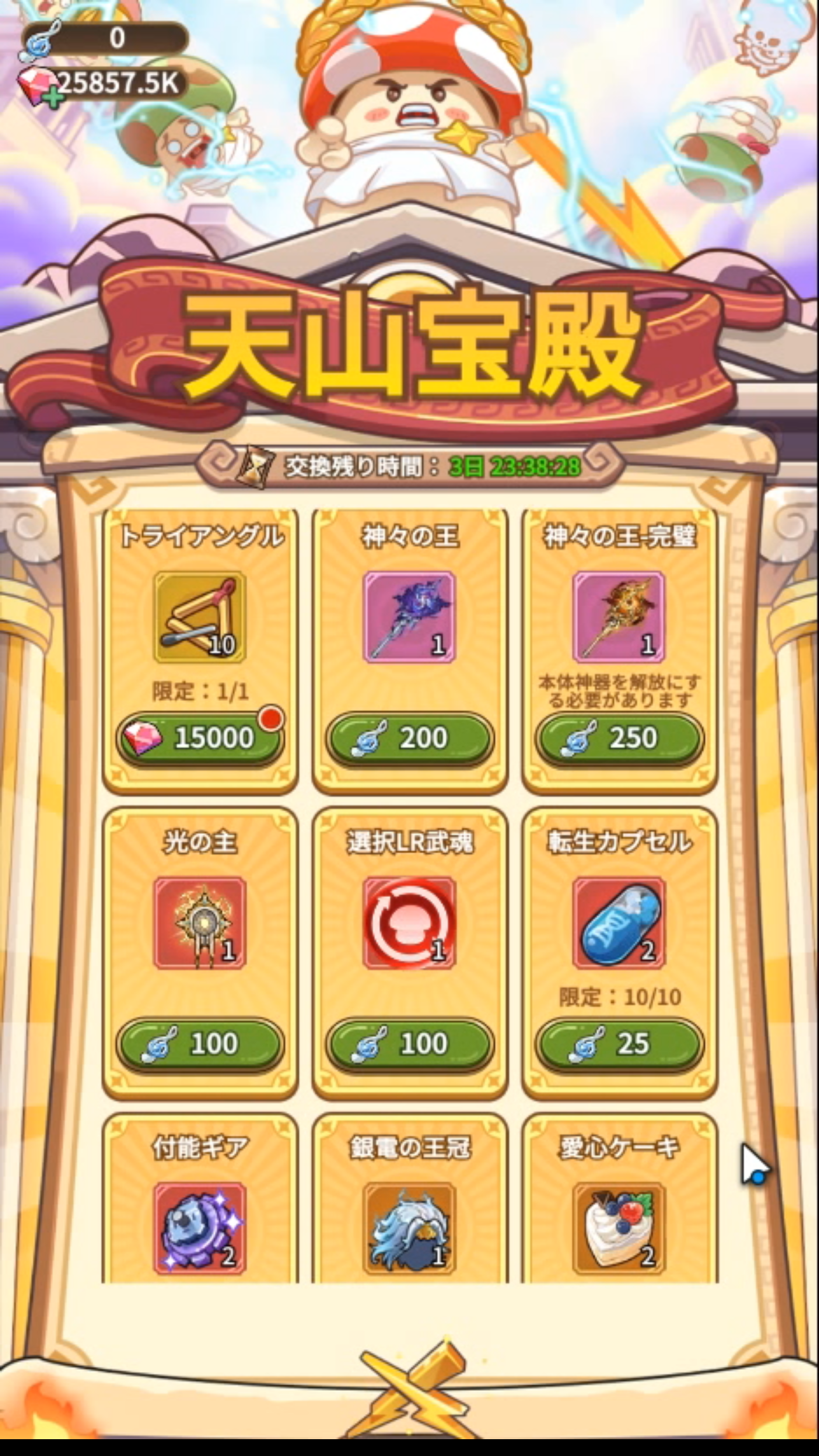Screen dimensions: 819x1456
Task: Exchange 200 notes for 神々の王
Action: tap(409, 738)
